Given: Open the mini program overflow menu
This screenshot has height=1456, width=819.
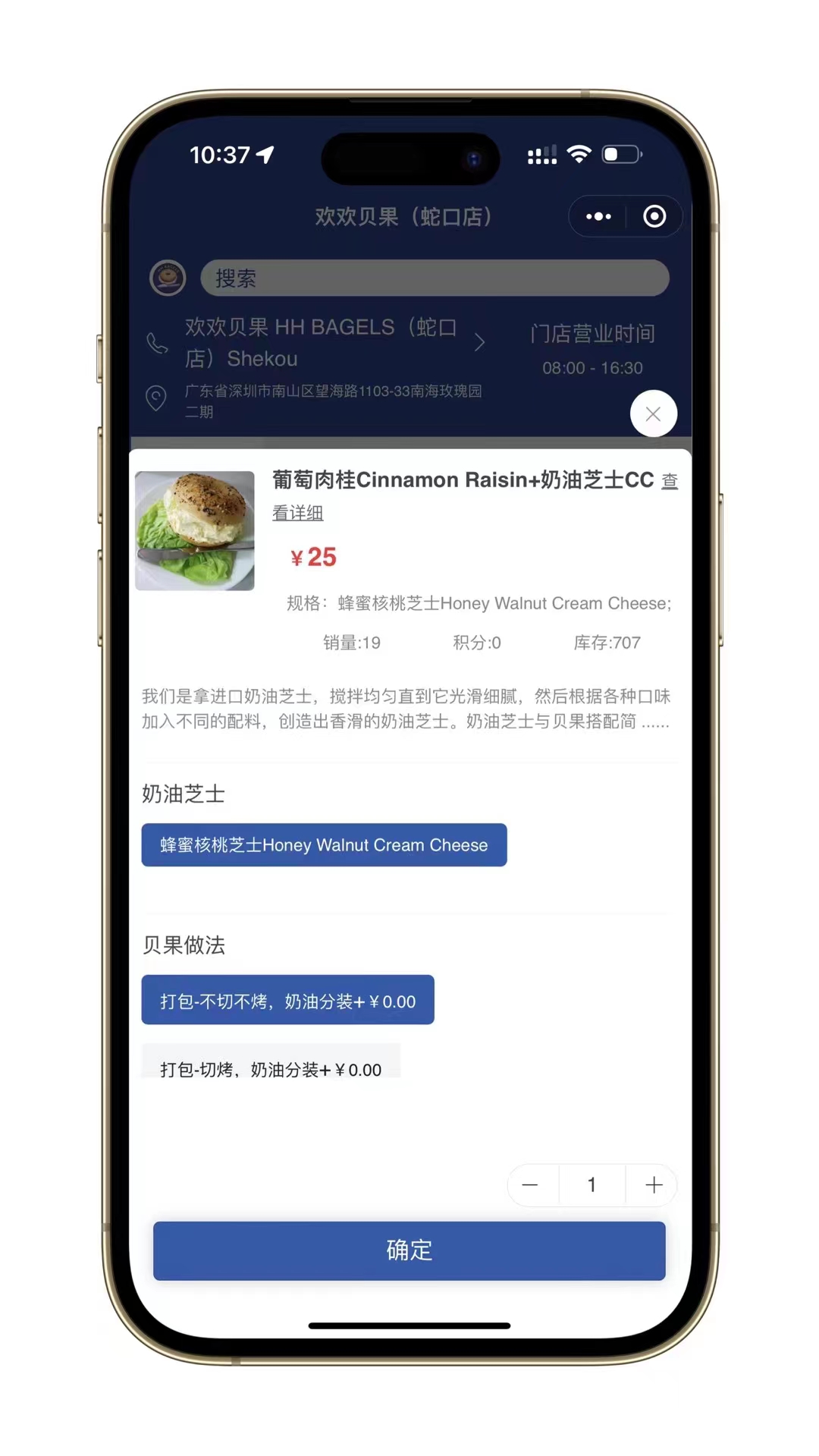Looking at the screenshot, I should tap(598, 217).
